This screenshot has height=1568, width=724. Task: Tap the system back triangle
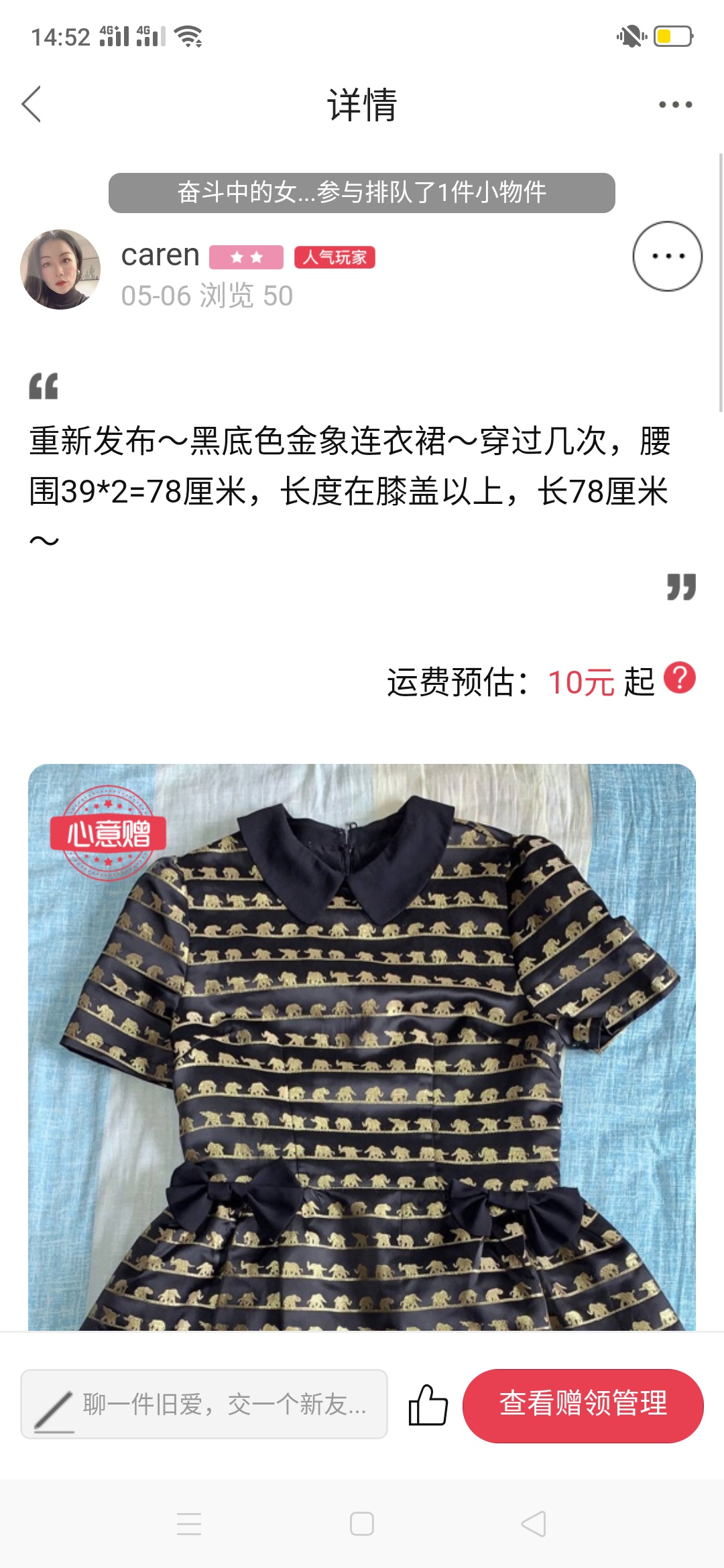tap(534, 1524)
